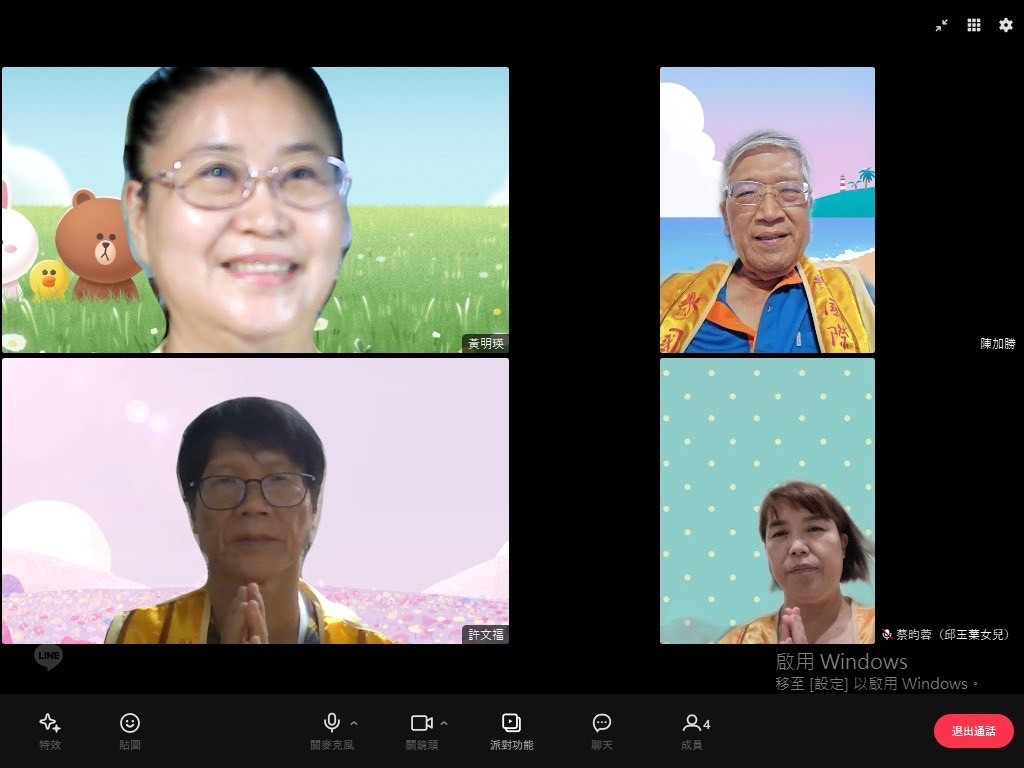This screenshot has width=1024, height=768.
Task: Expand microphone options arrow
Action: [354, 723]
